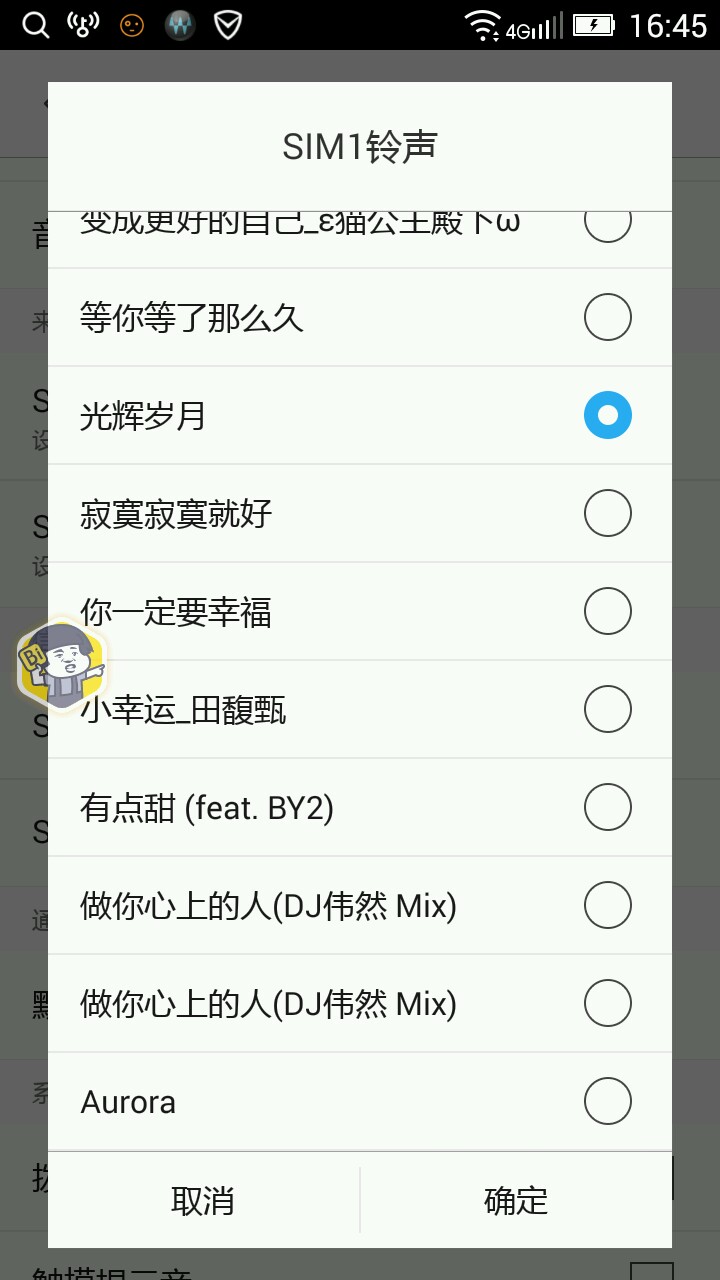Viewport: 720px width, 1280px height.
Task: Select the Aurora ringtone
Action: coord(360,1102)
